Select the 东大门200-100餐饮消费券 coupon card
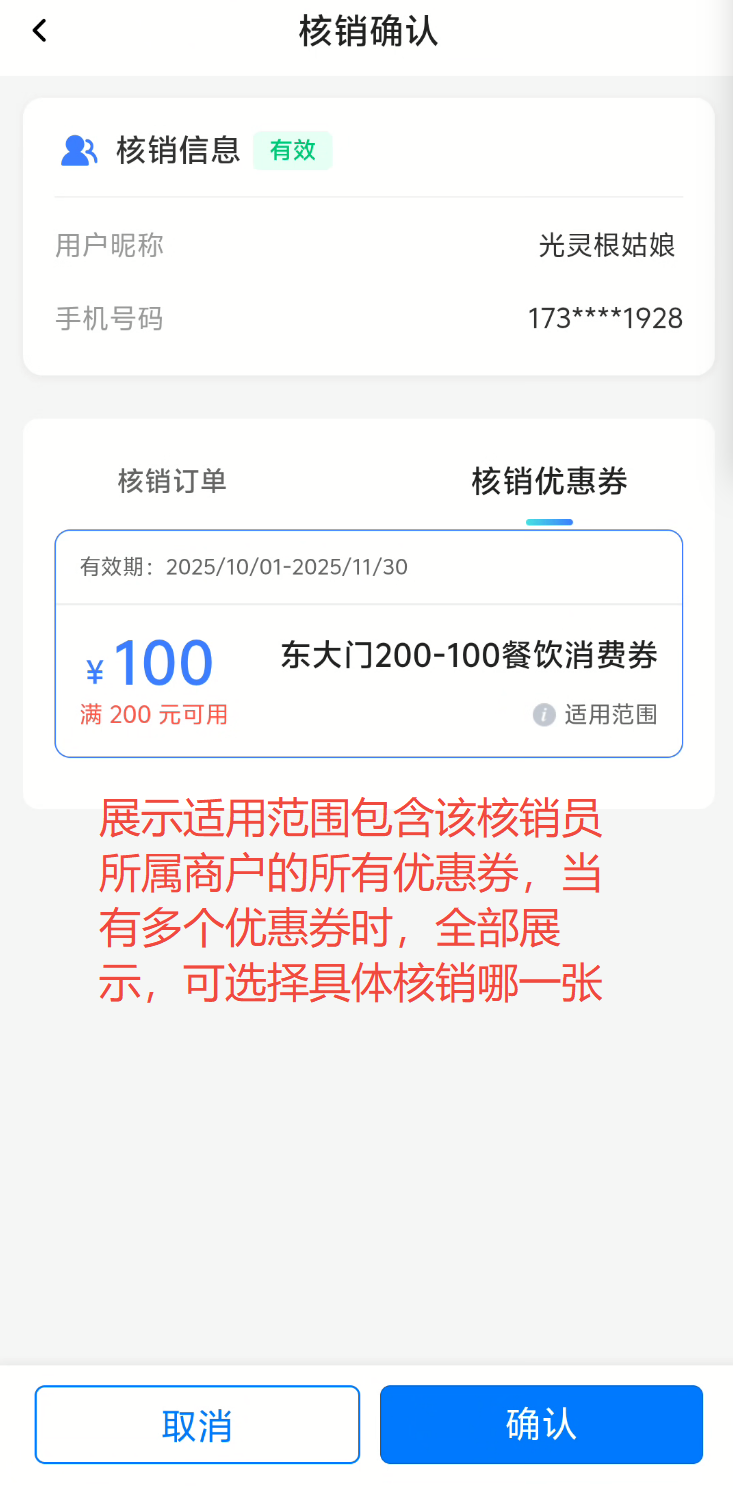This screenshot has height=1490, width=733. [x=368, y=660]
